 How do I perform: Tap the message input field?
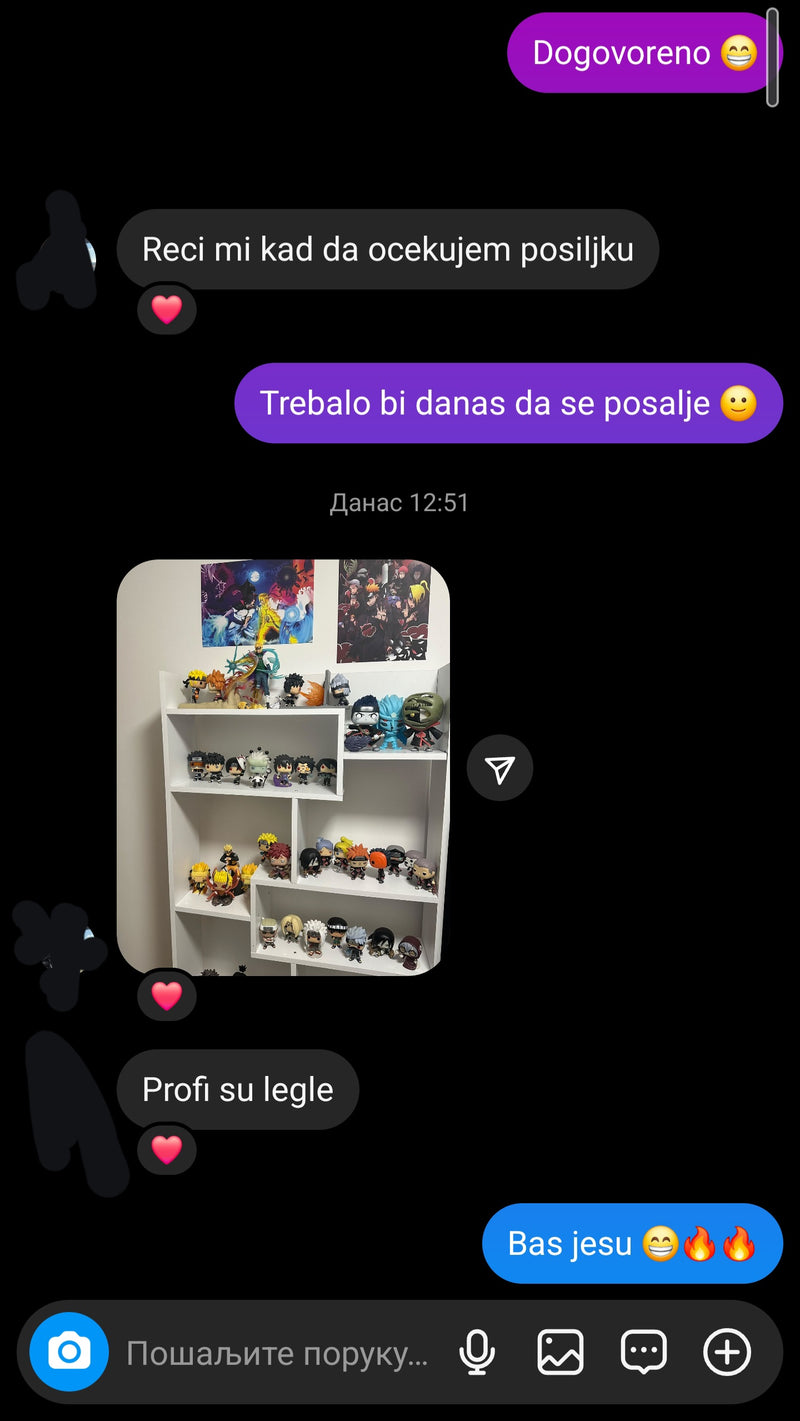(x=277, y=1354)
